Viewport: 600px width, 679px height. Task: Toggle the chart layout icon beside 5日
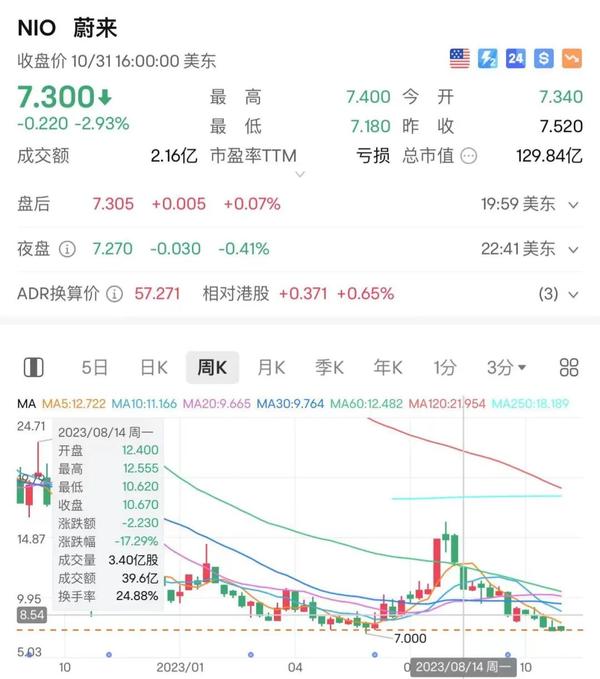[34, 367]
